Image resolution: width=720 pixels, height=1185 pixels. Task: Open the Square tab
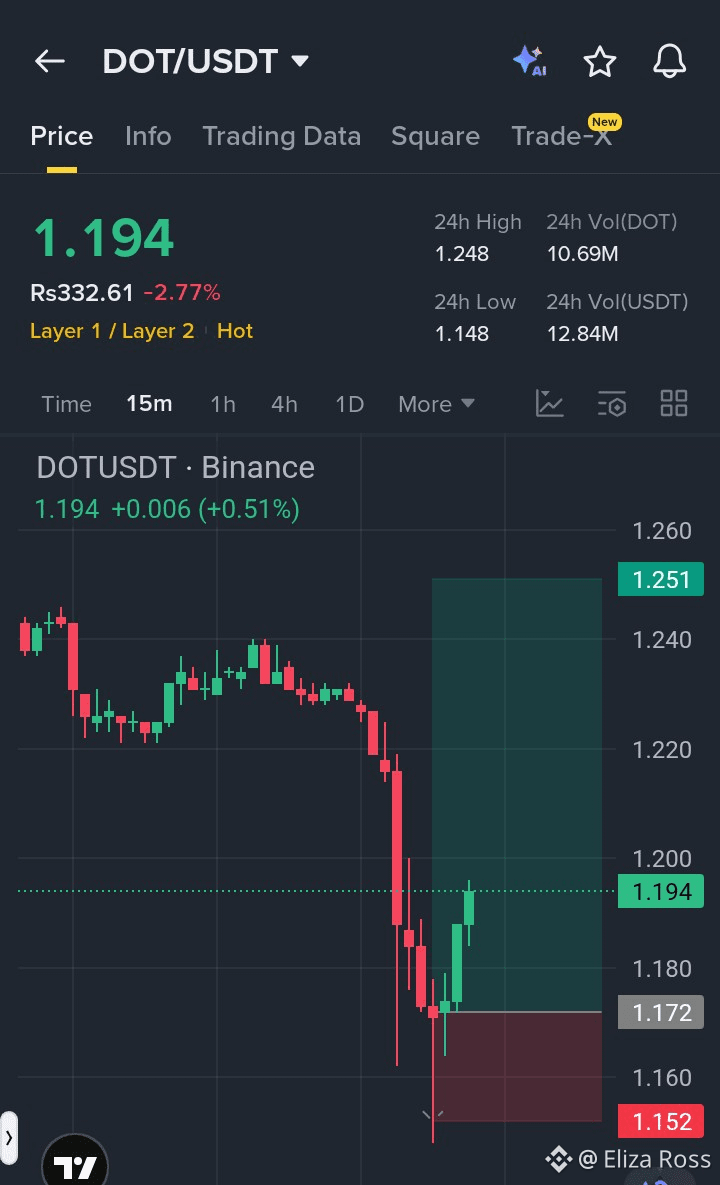[435, 135]
